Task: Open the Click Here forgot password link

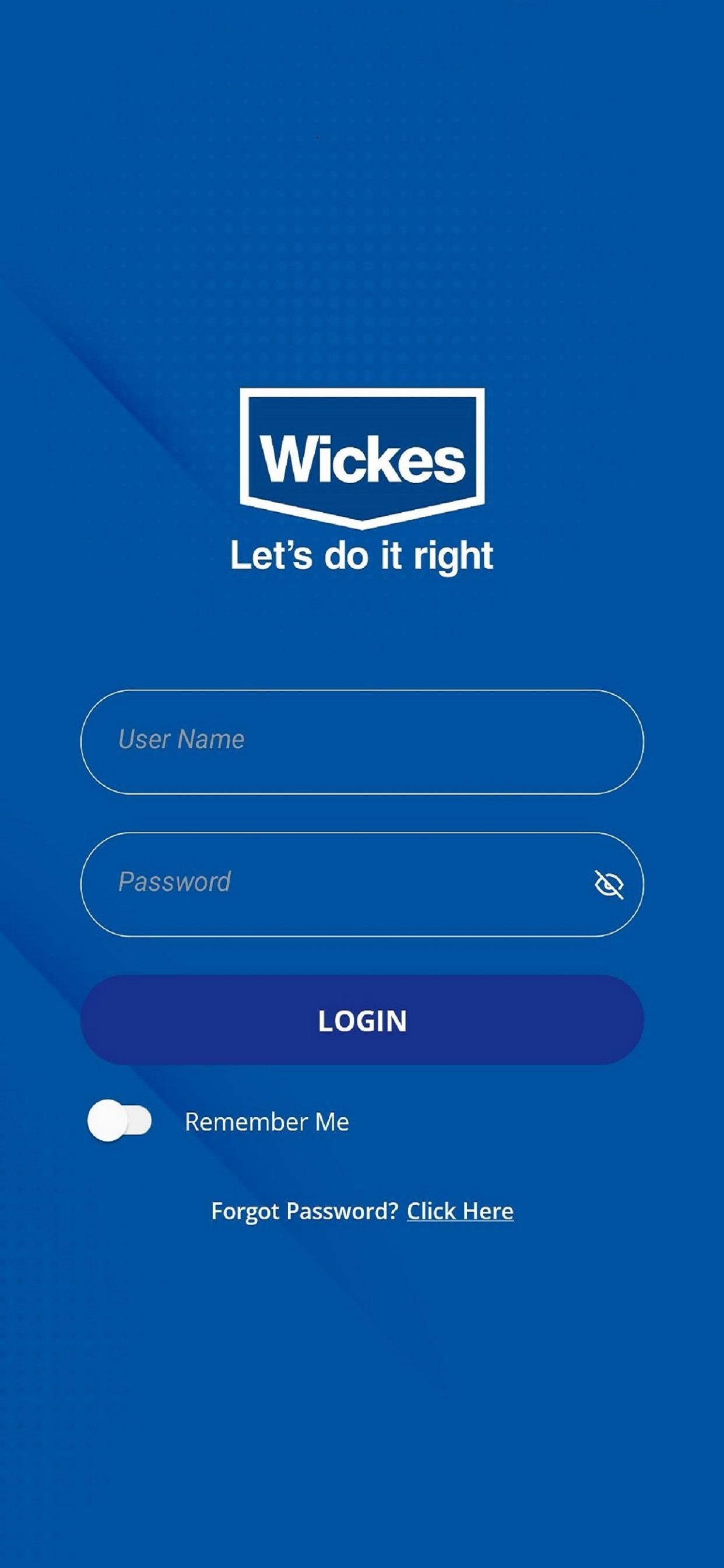Action: 460,1212
